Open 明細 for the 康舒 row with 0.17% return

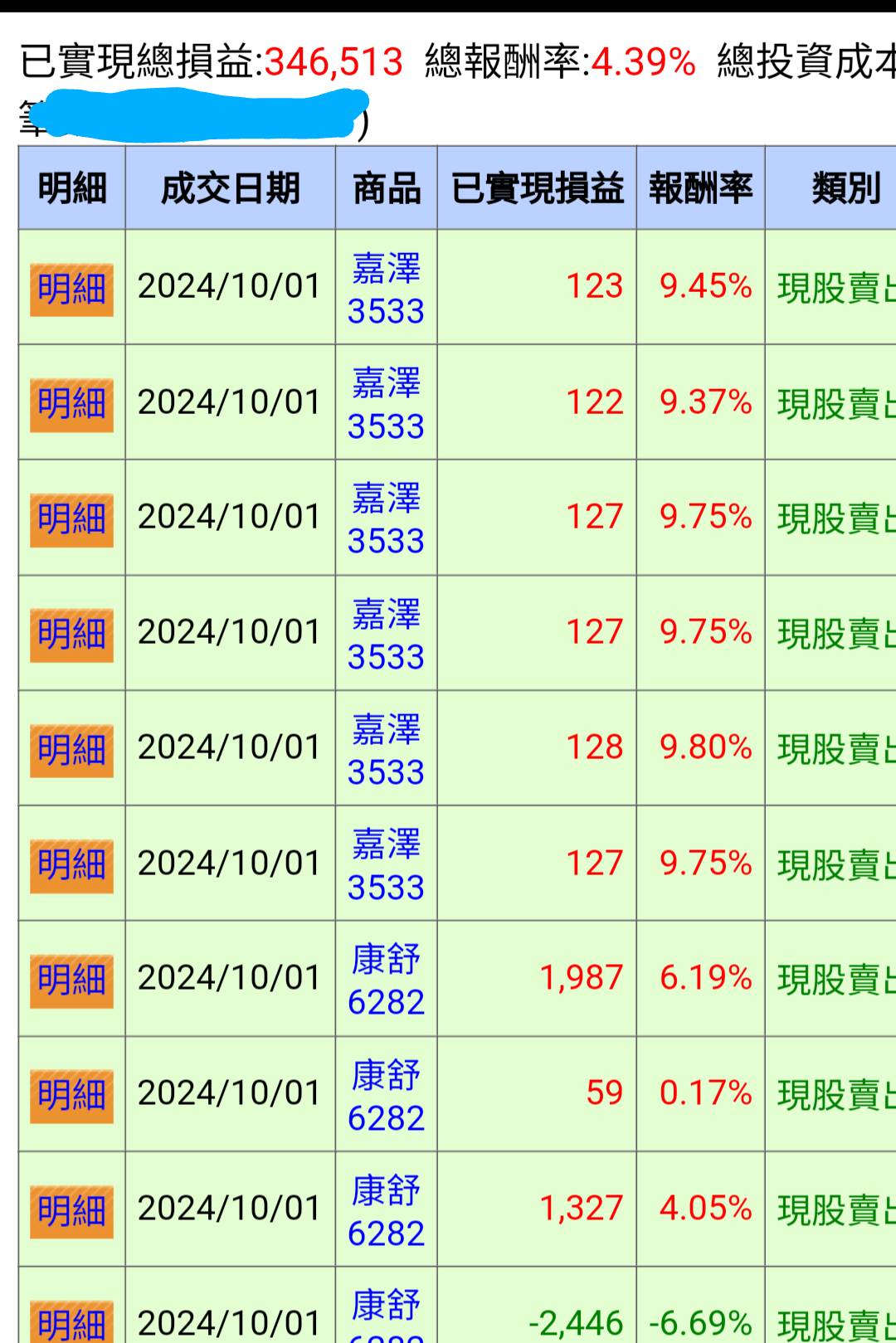[x=71, y=1096]
